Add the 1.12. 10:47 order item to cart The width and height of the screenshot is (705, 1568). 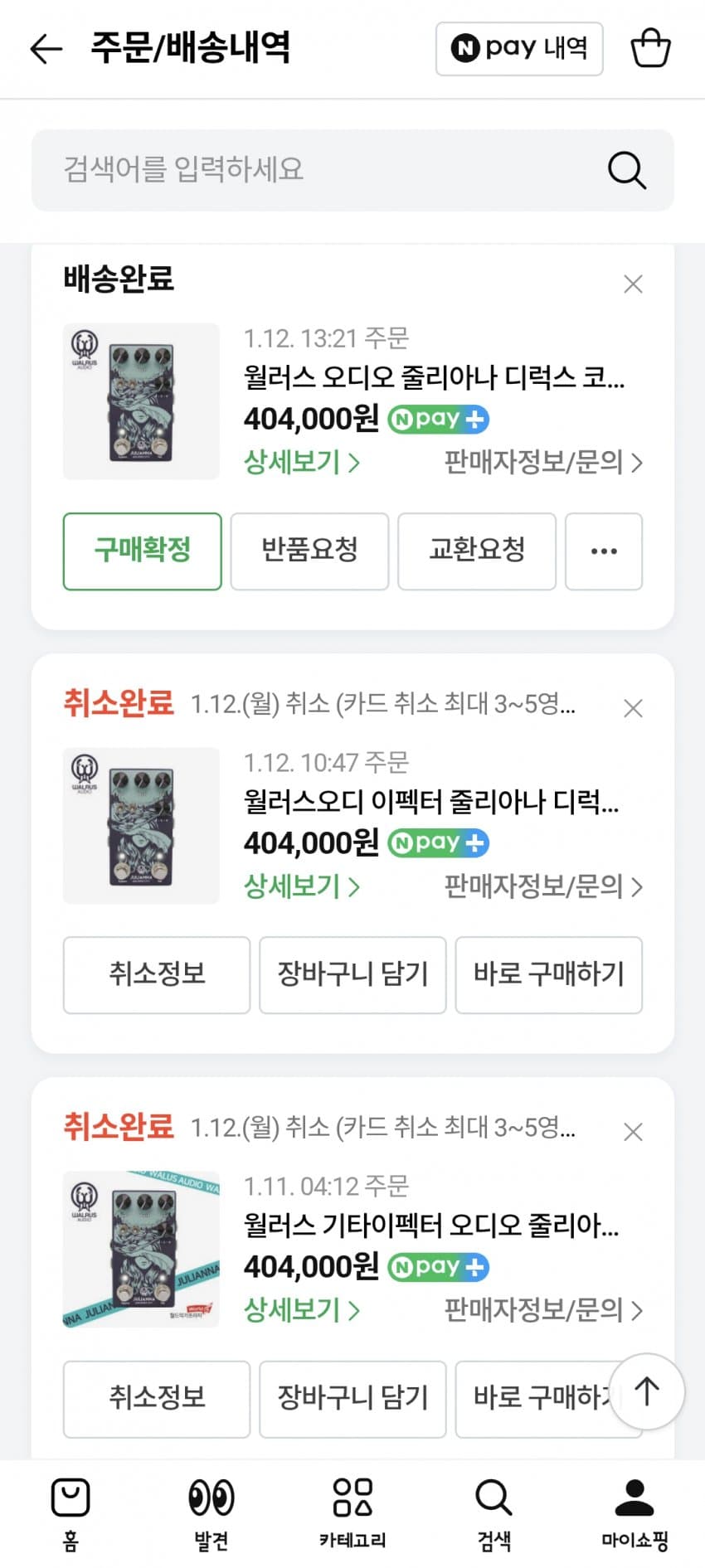(x=352, y=974)
